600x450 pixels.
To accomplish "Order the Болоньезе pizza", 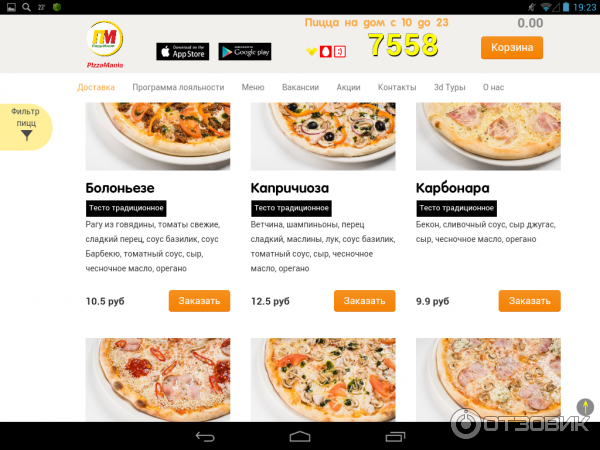I will pyautogui.click(x=199, y=301).
